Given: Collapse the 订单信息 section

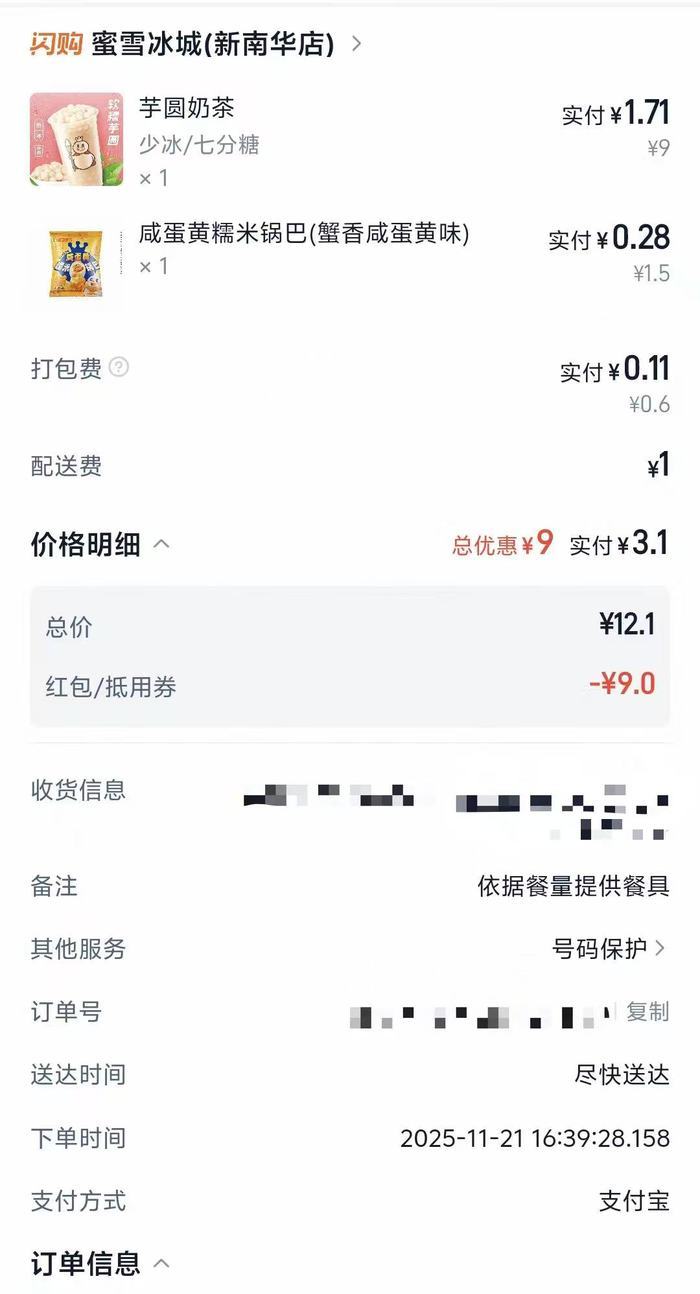Looking at the screenshot, I should [161, 1263].
